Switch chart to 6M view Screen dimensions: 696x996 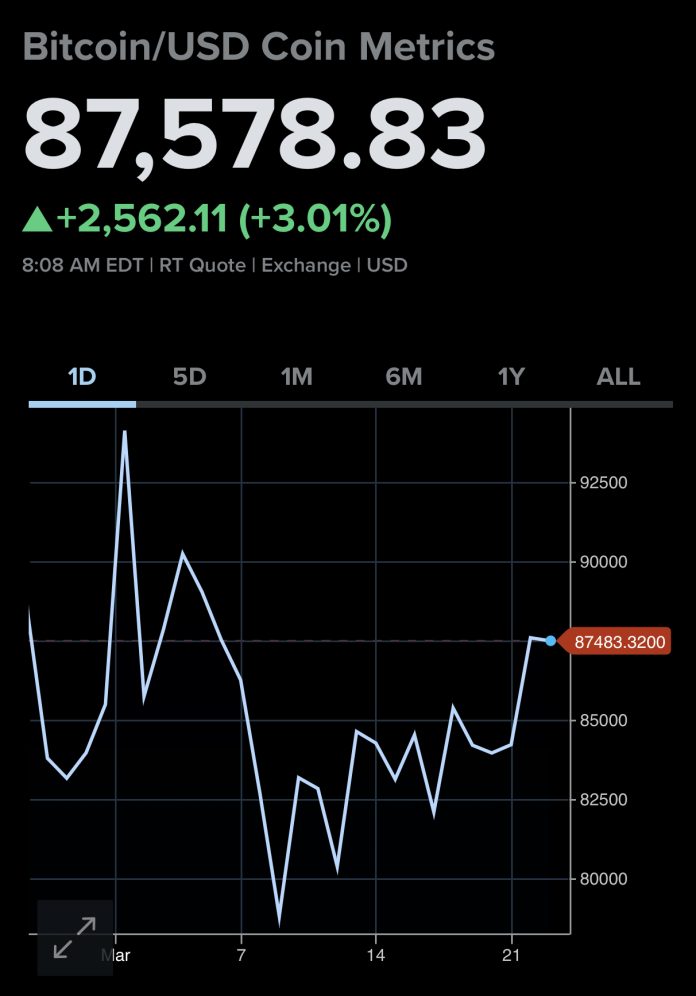404,377
